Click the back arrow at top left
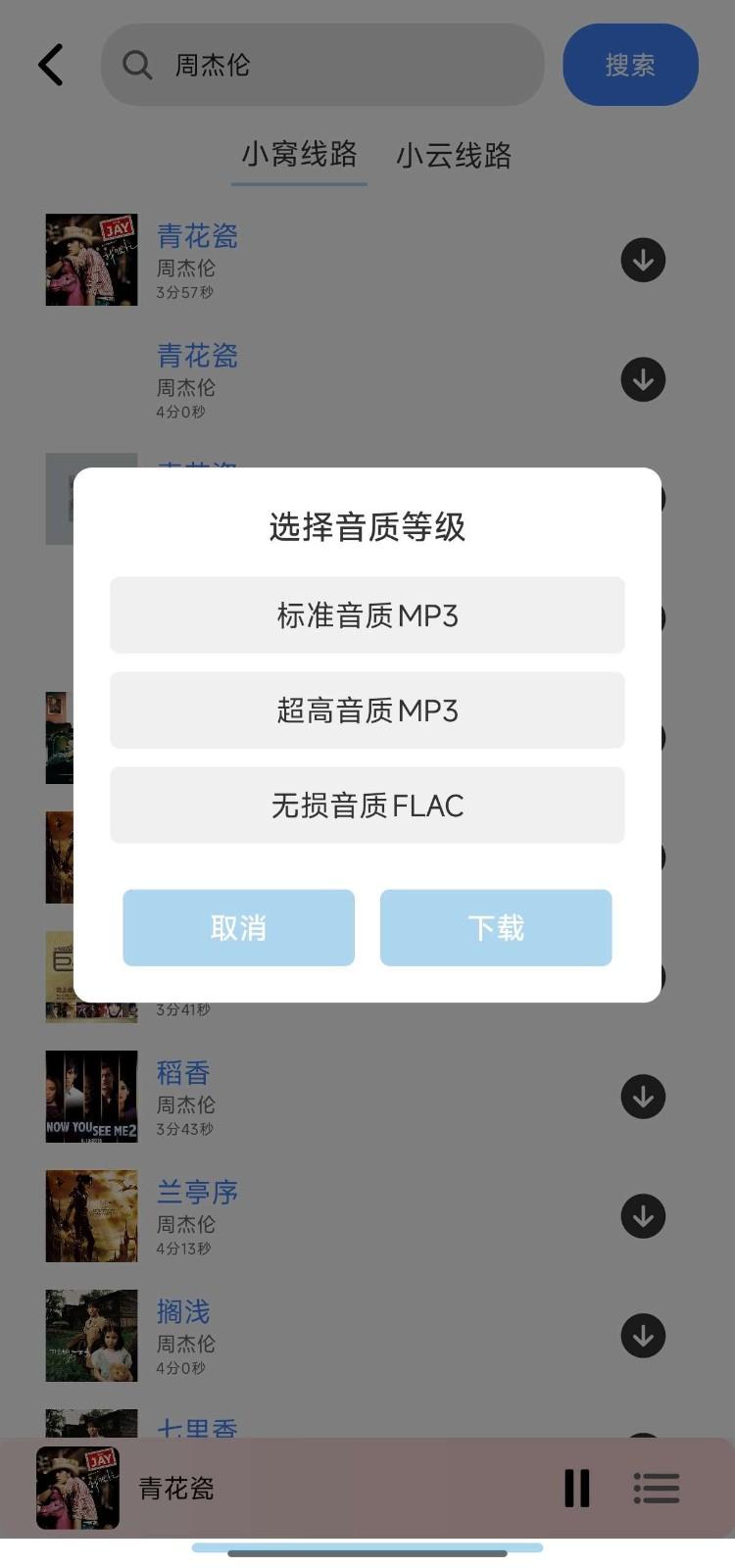 (x=50, y=65)
